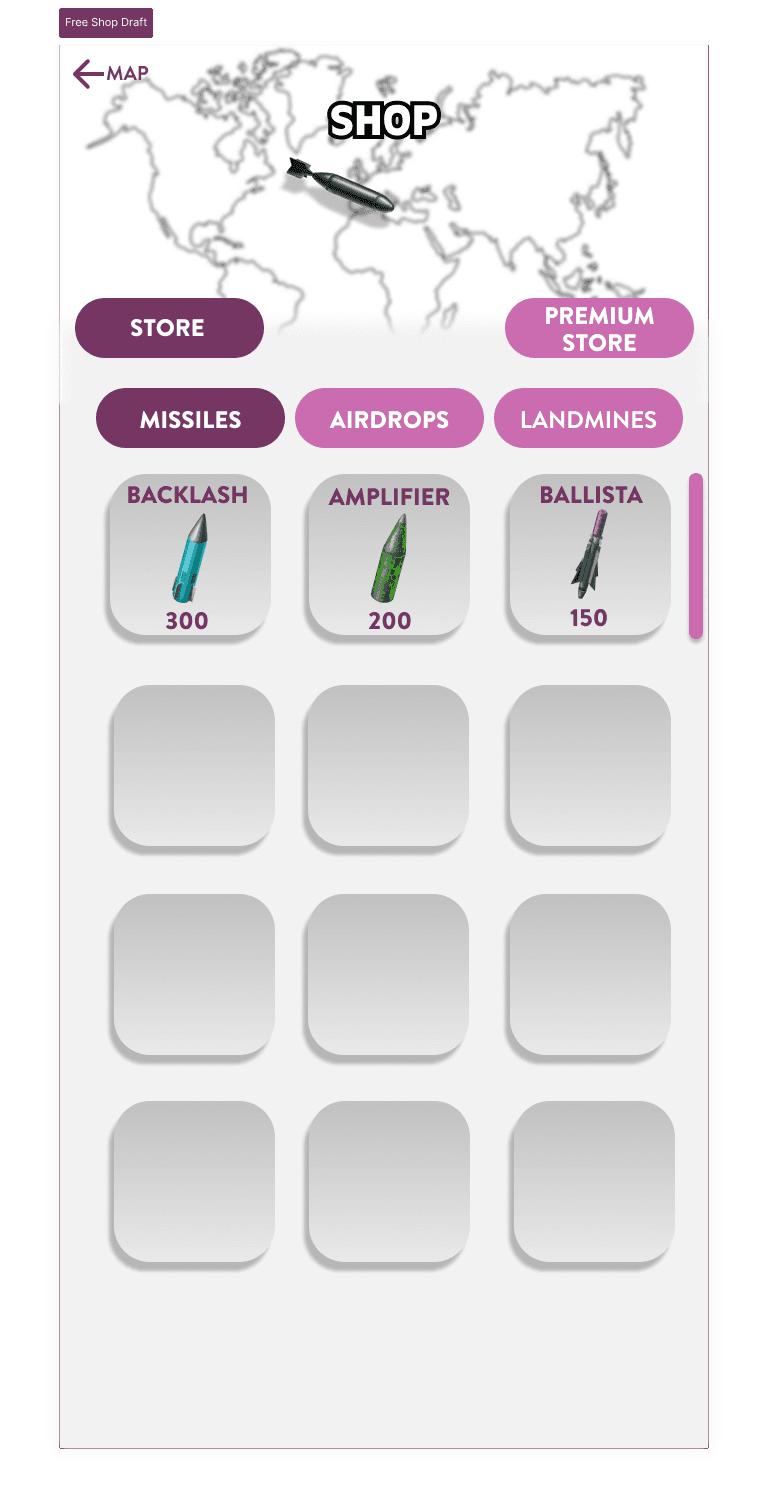Show the Landmines category
Viewport: 768px width, 1508px height.
588,419
